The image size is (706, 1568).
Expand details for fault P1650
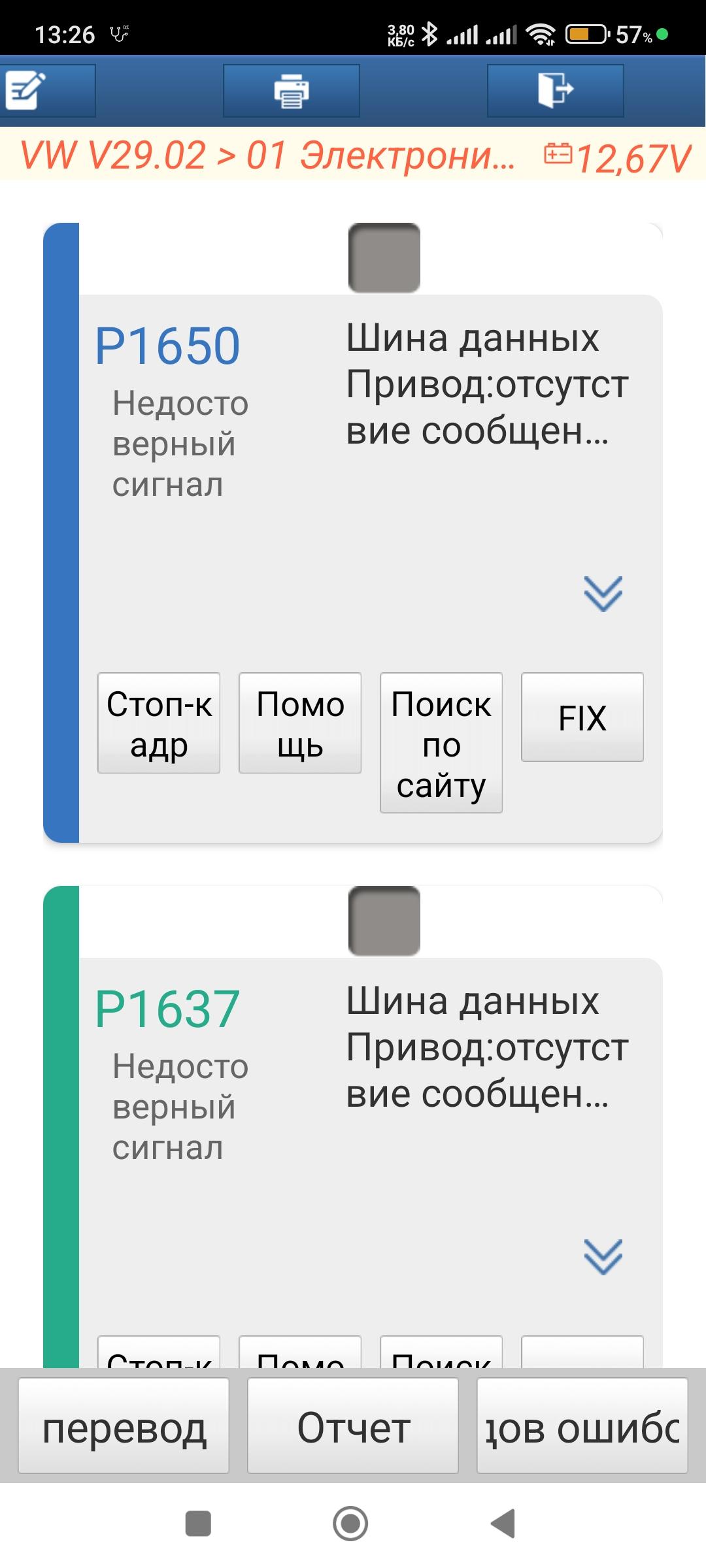(603, 594)
